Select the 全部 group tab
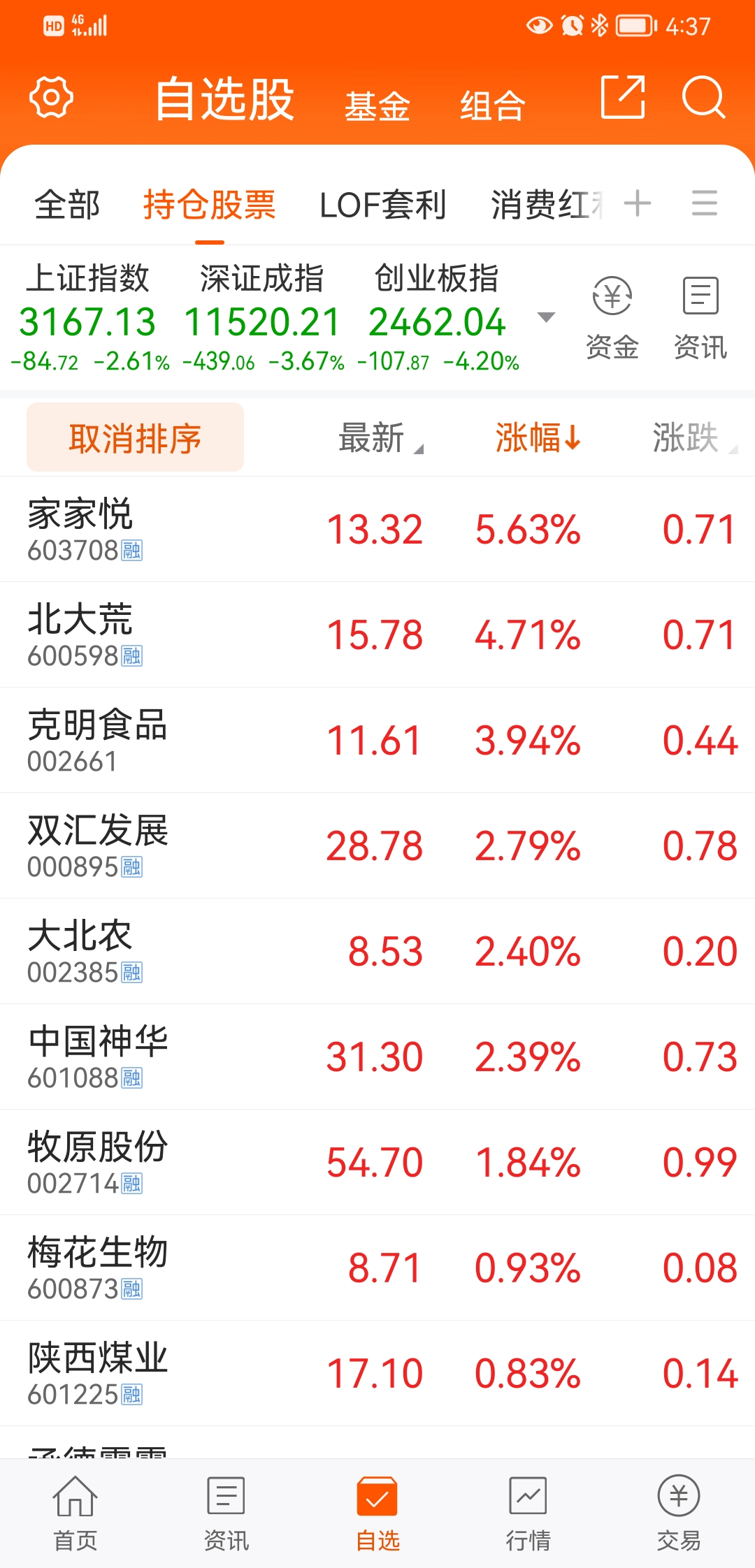Screen dimensions: 755x1568 tap(67, 205)
